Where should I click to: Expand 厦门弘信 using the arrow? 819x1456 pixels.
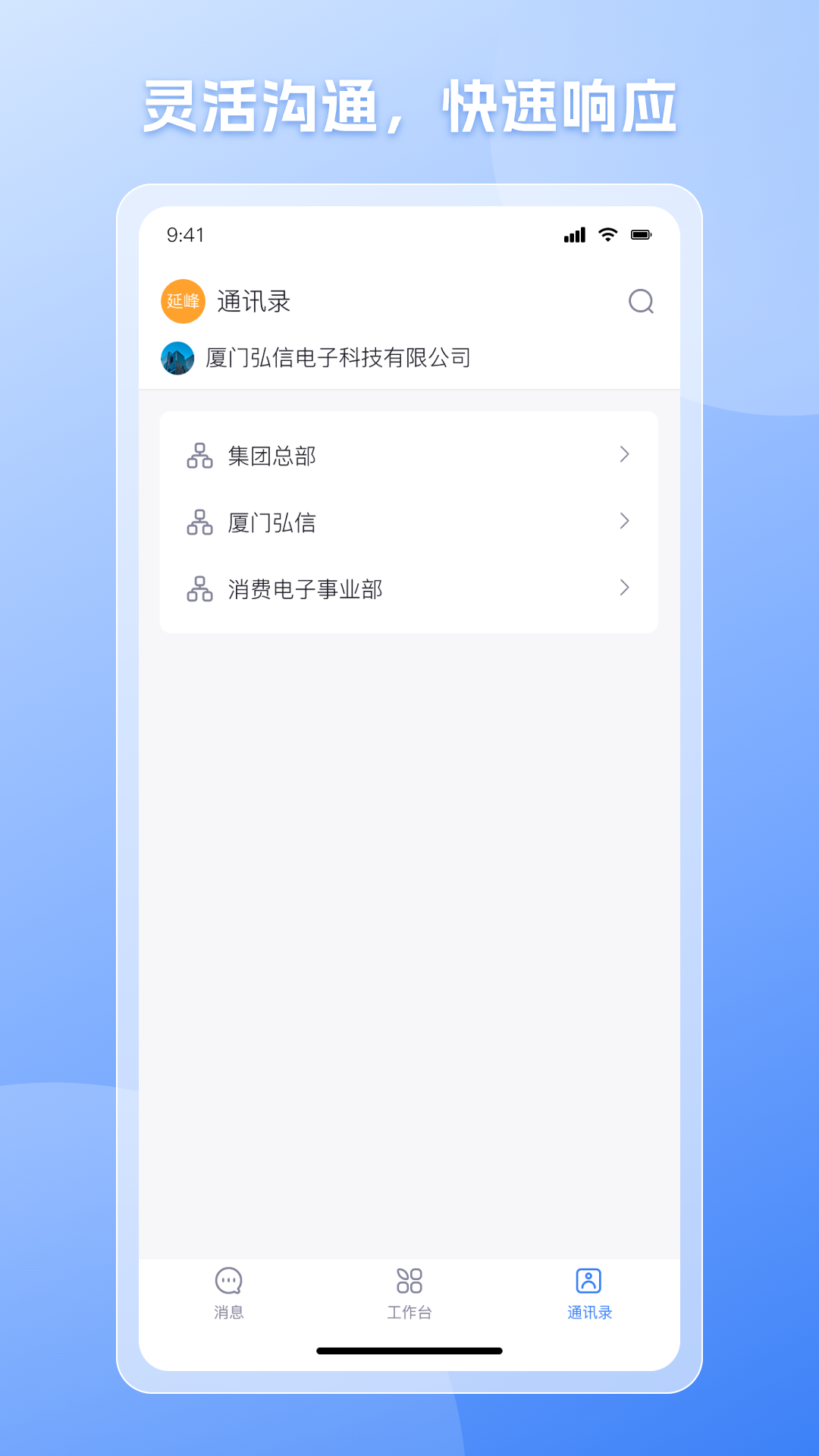click(x=624, y=522)
